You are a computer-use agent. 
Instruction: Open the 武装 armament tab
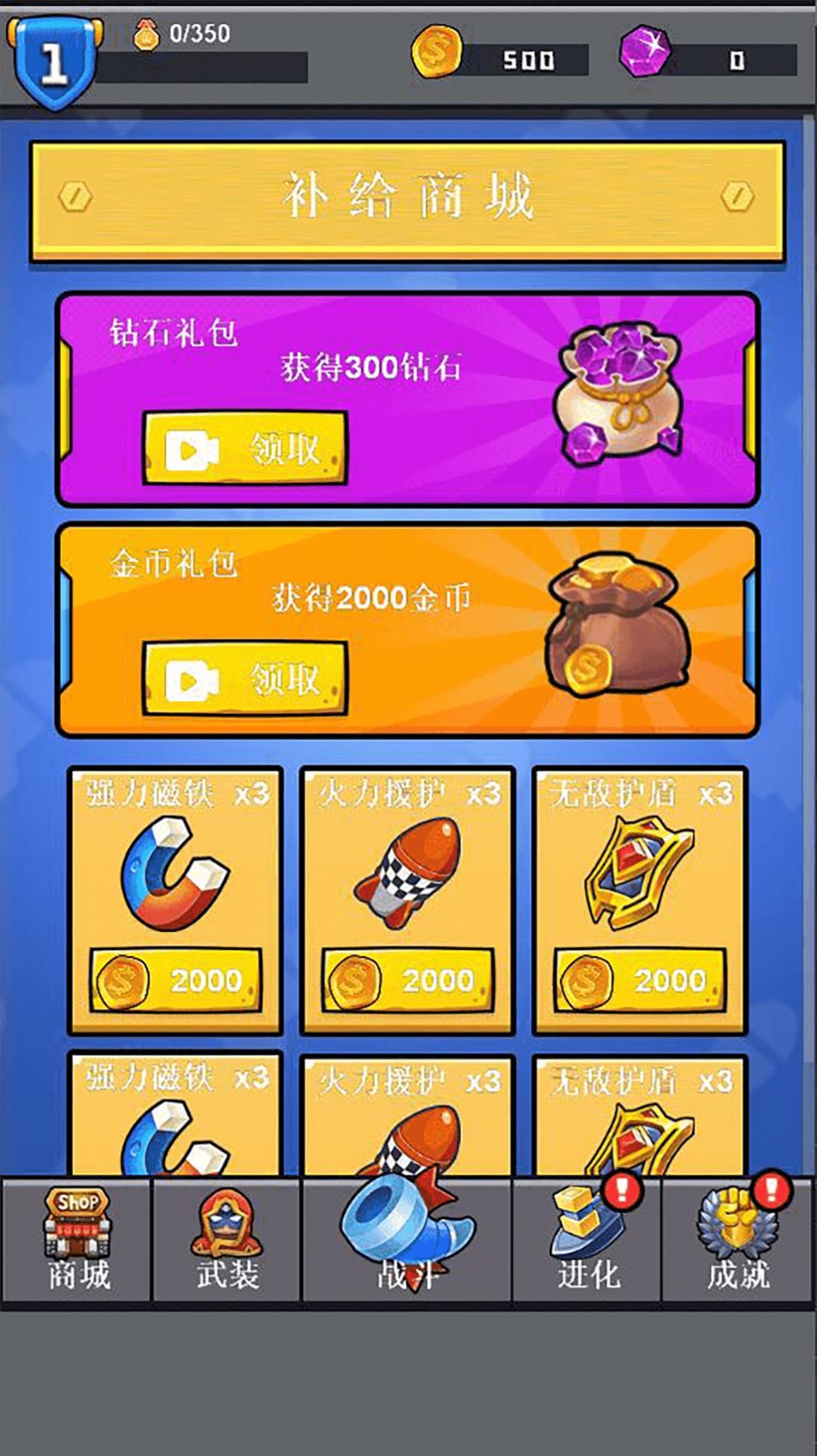227,1241
